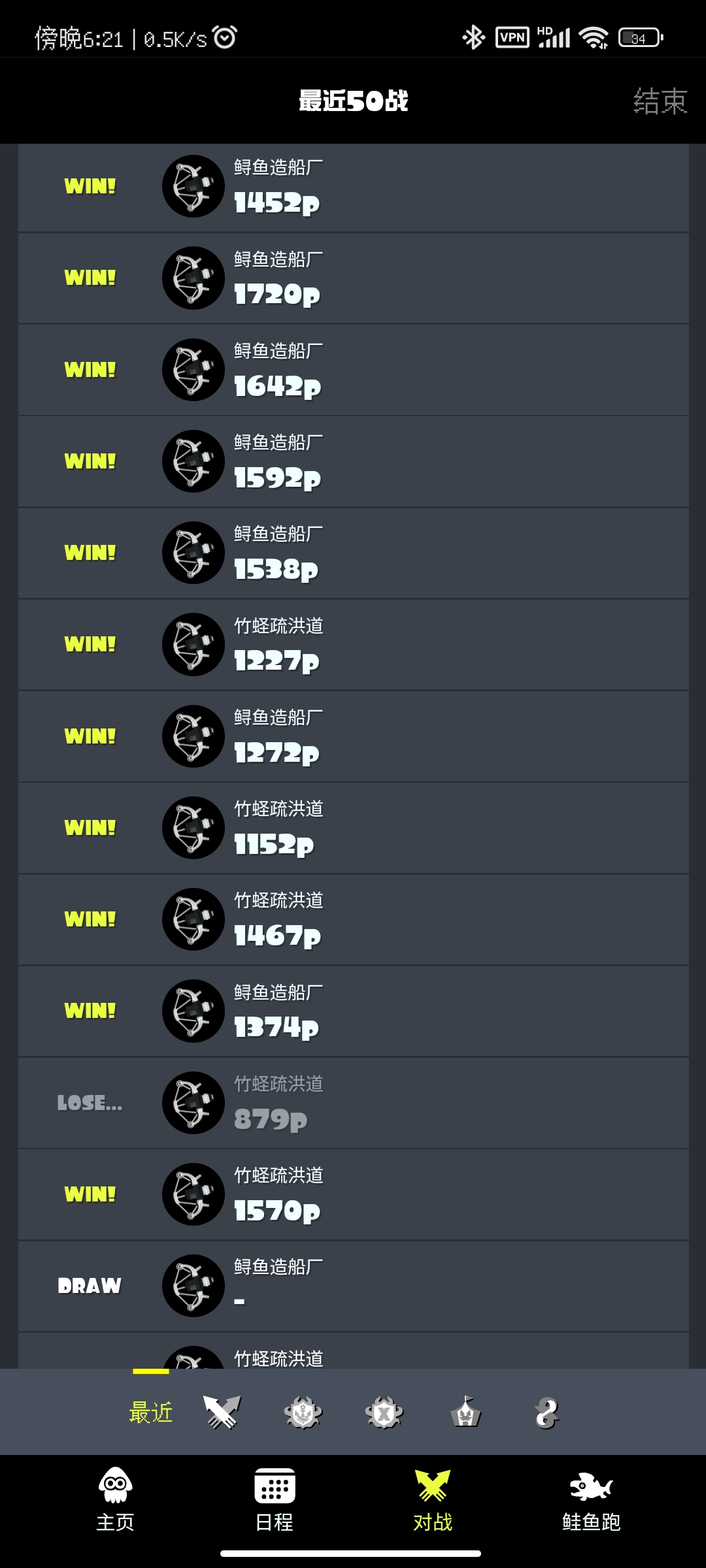Tap 结束 to close the battle list
The image size is (706, 1568).
coord(660,101)
